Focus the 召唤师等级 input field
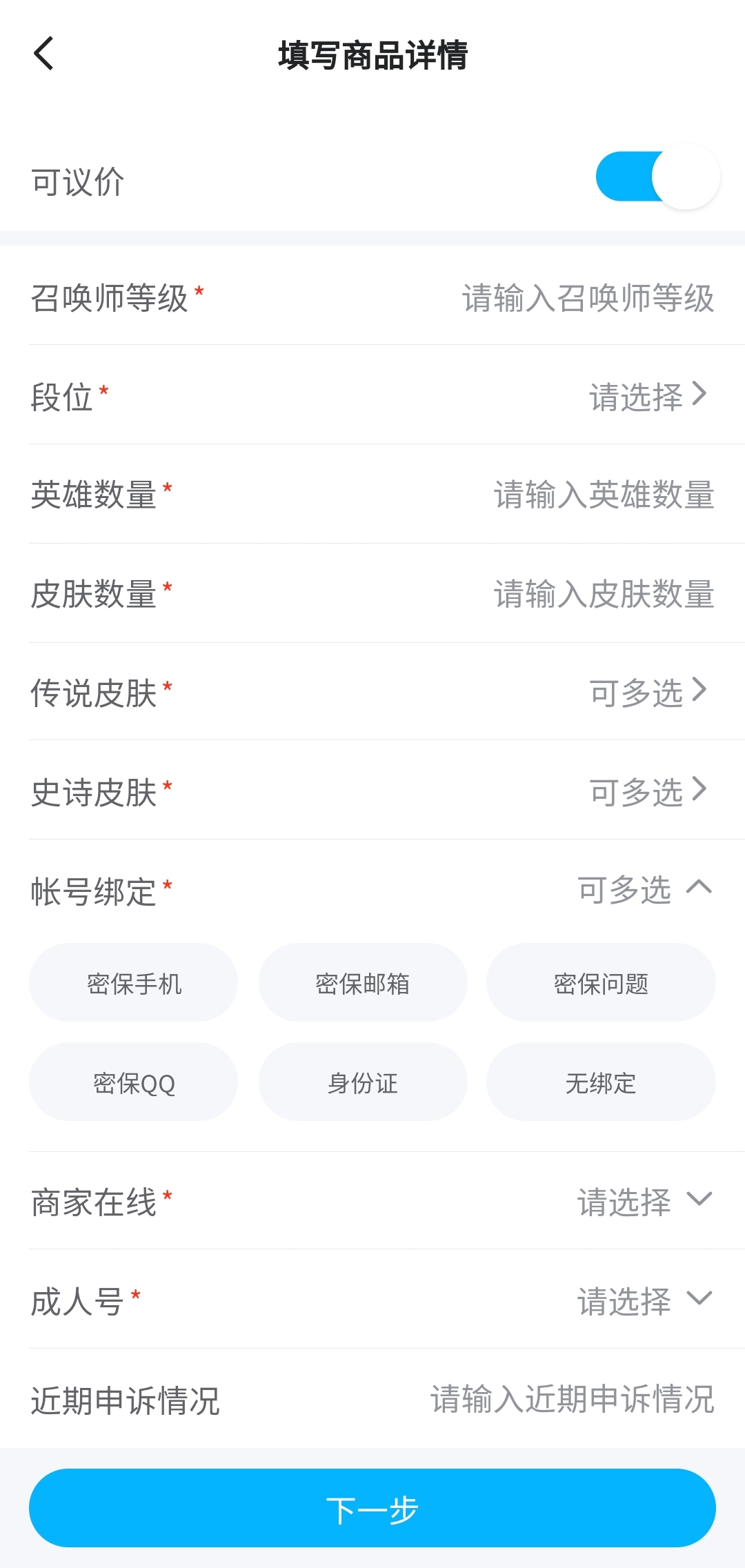The image size is (745, 1568). click(588, 298)
